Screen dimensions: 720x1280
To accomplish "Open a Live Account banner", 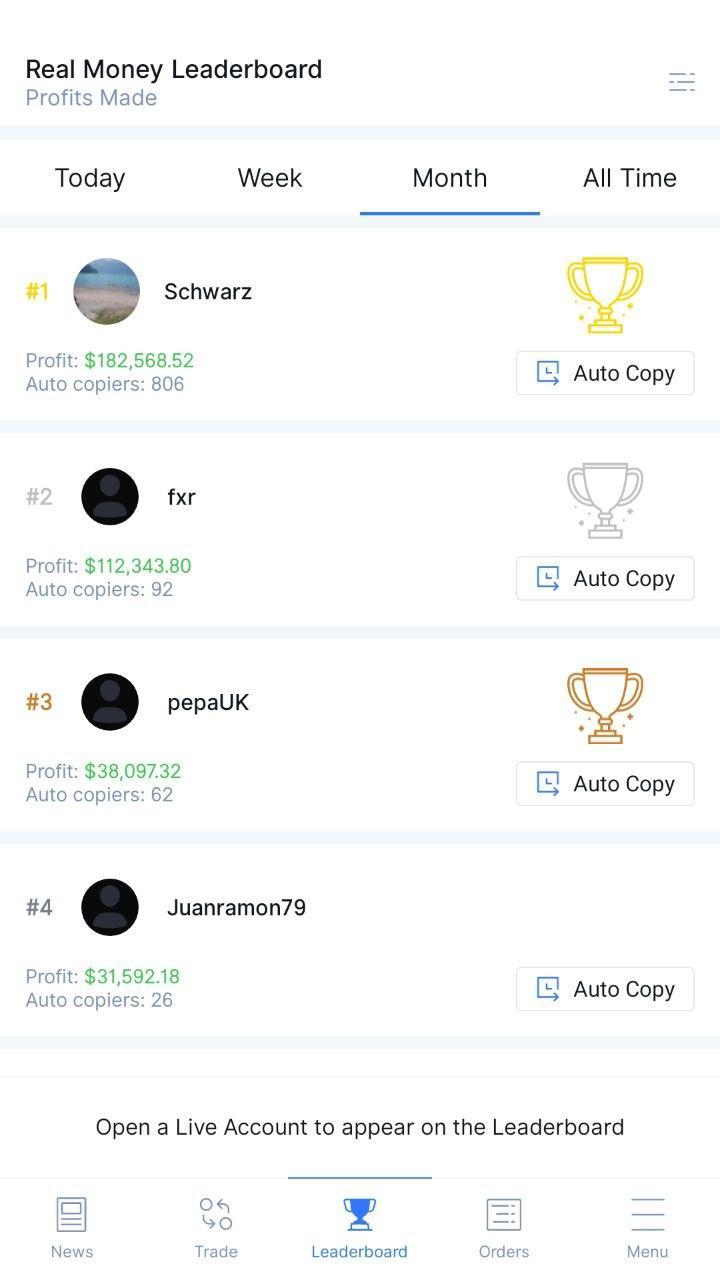I will pyautogui.click(x=360, y=1127).
